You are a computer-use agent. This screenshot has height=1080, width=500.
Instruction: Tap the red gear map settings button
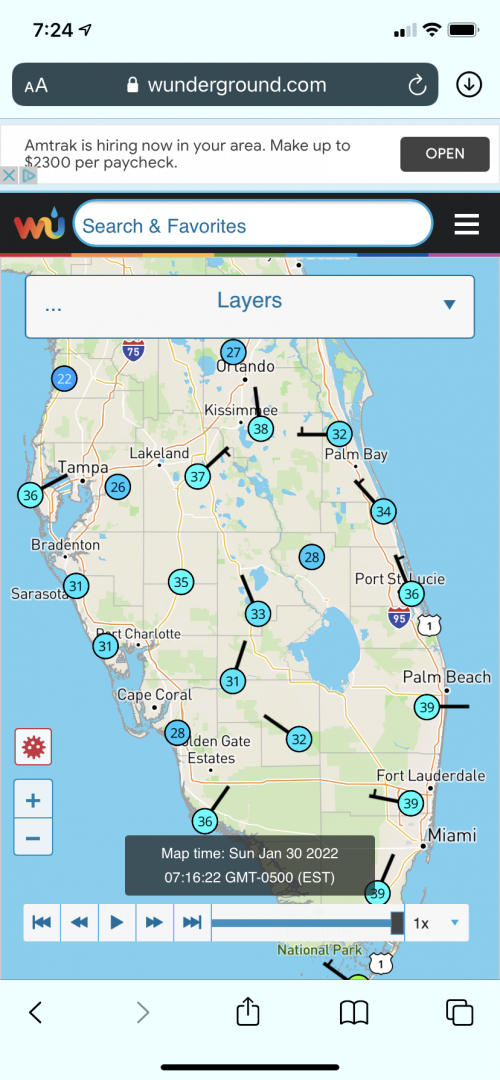(x=33, y=747)
